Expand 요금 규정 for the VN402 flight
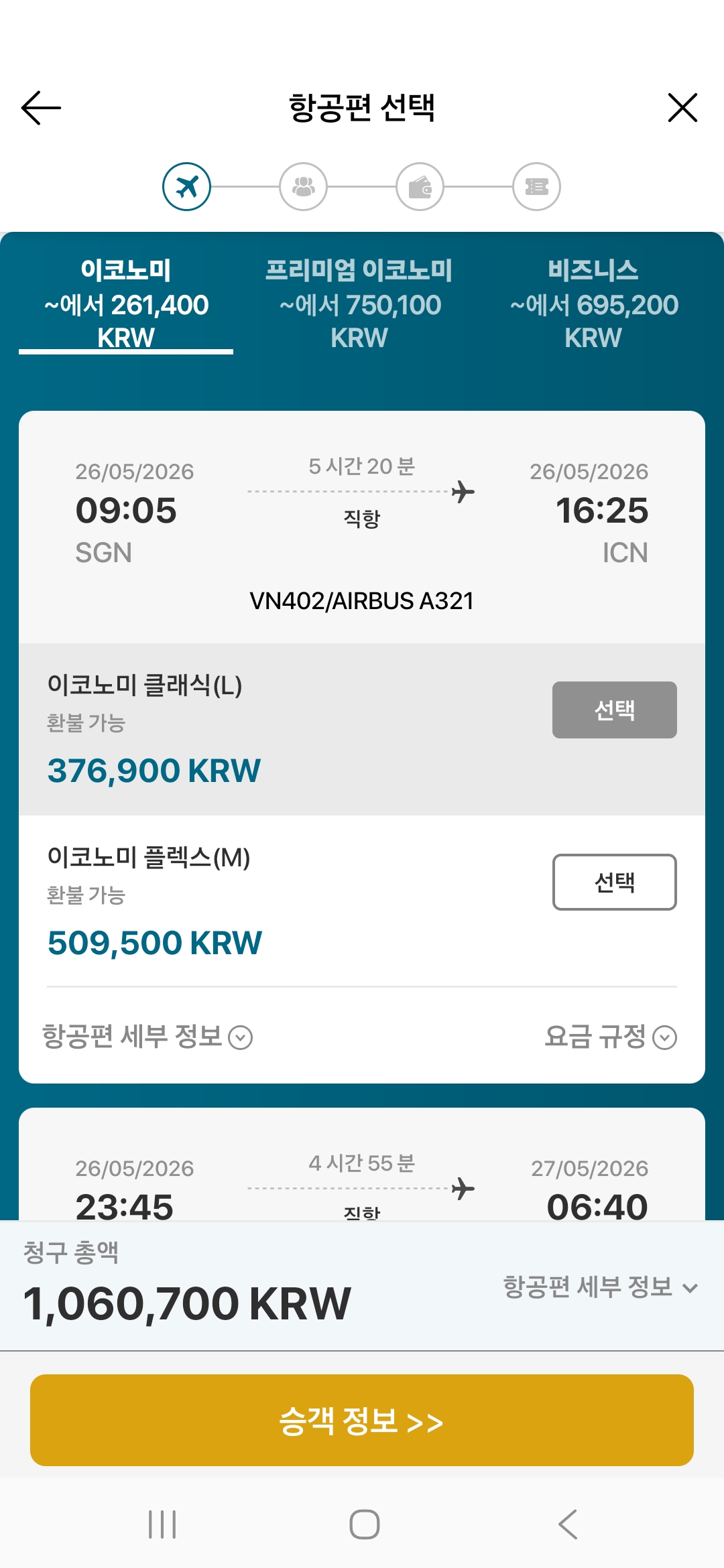This screenshot has width=724, height=1568. click(610, 1037)
